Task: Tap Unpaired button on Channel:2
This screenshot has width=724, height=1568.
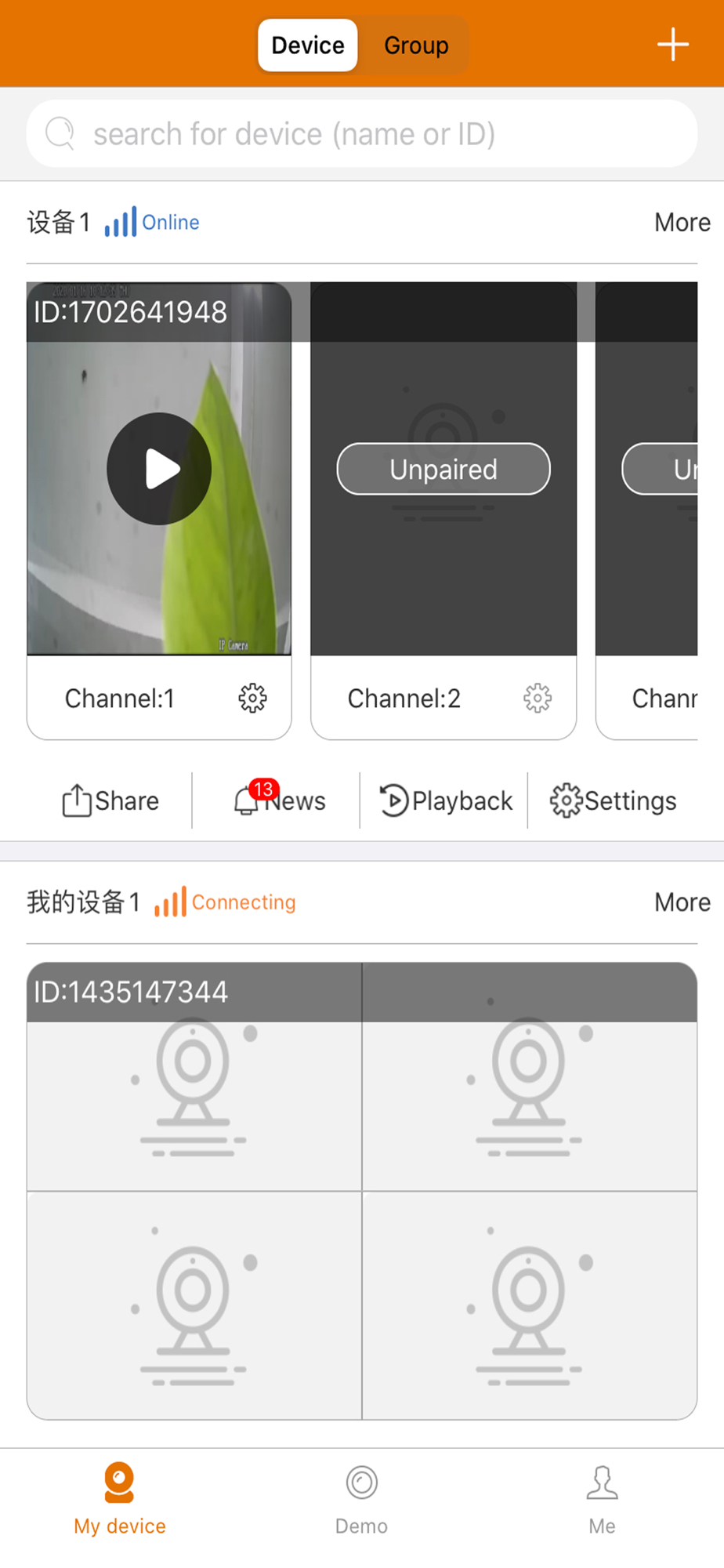Action: pyautogui.click(x=443, y=469)
